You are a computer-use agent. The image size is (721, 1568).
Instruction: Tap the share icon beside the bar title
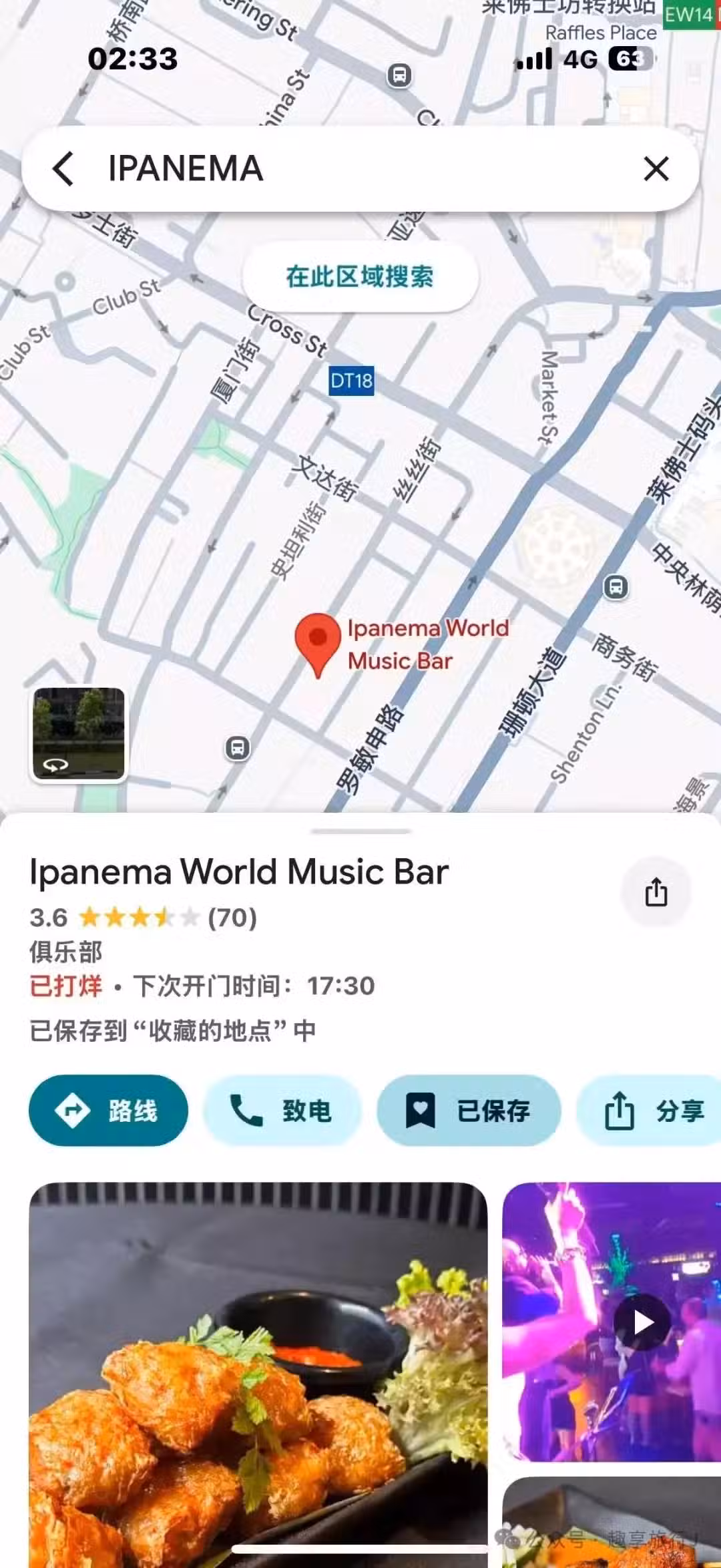[656, 892]
